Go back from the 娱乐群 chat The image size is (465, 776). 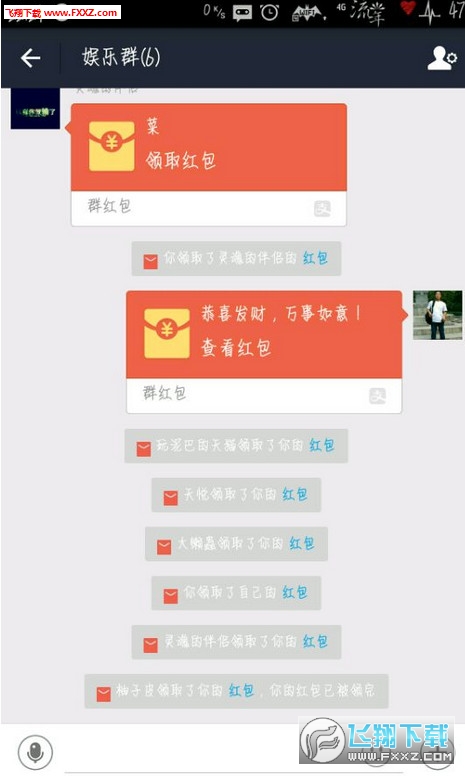[30, 58]
